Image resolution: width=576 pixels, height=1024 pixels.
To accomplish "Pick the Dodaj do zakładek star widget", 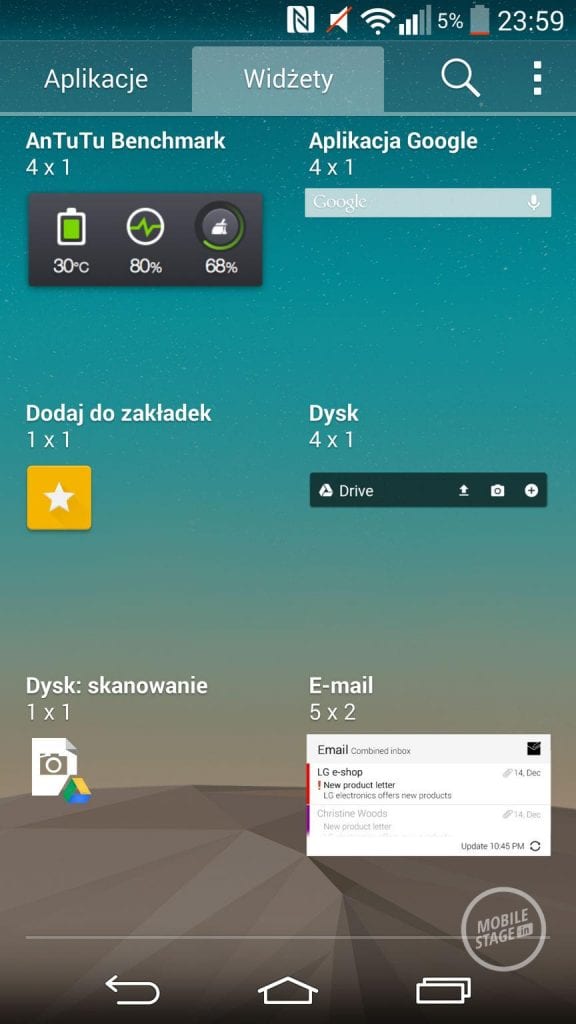I will pos(59,498).
